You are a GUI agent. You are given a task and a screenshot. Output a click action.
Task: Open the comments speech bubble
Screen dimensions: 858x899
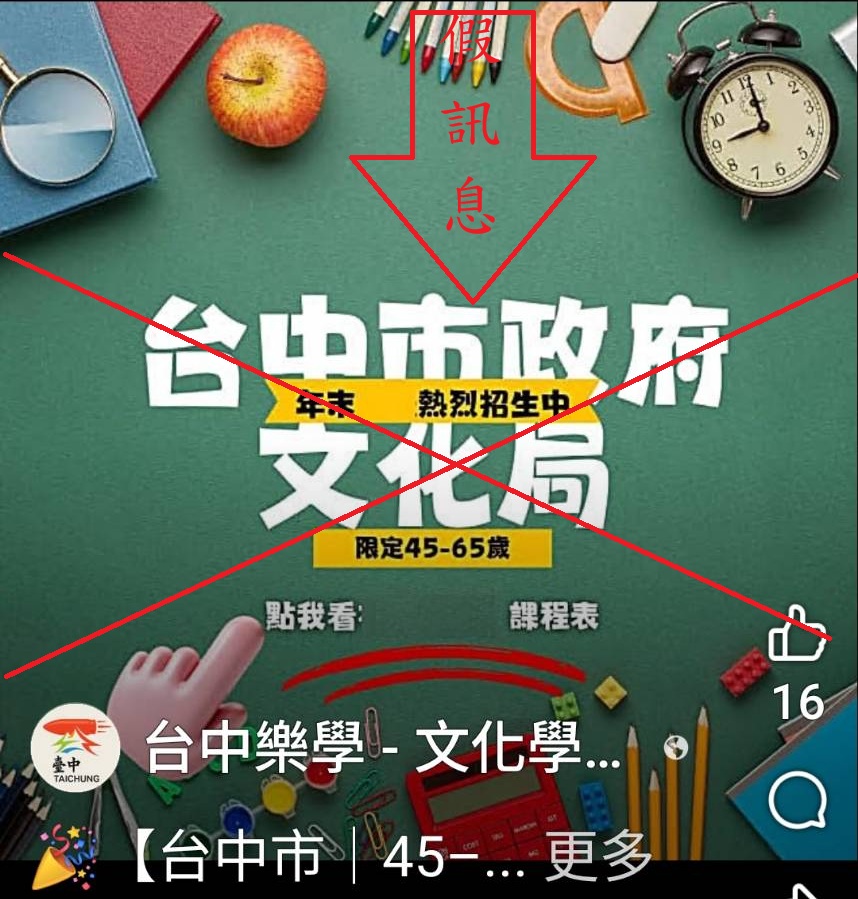798,801
